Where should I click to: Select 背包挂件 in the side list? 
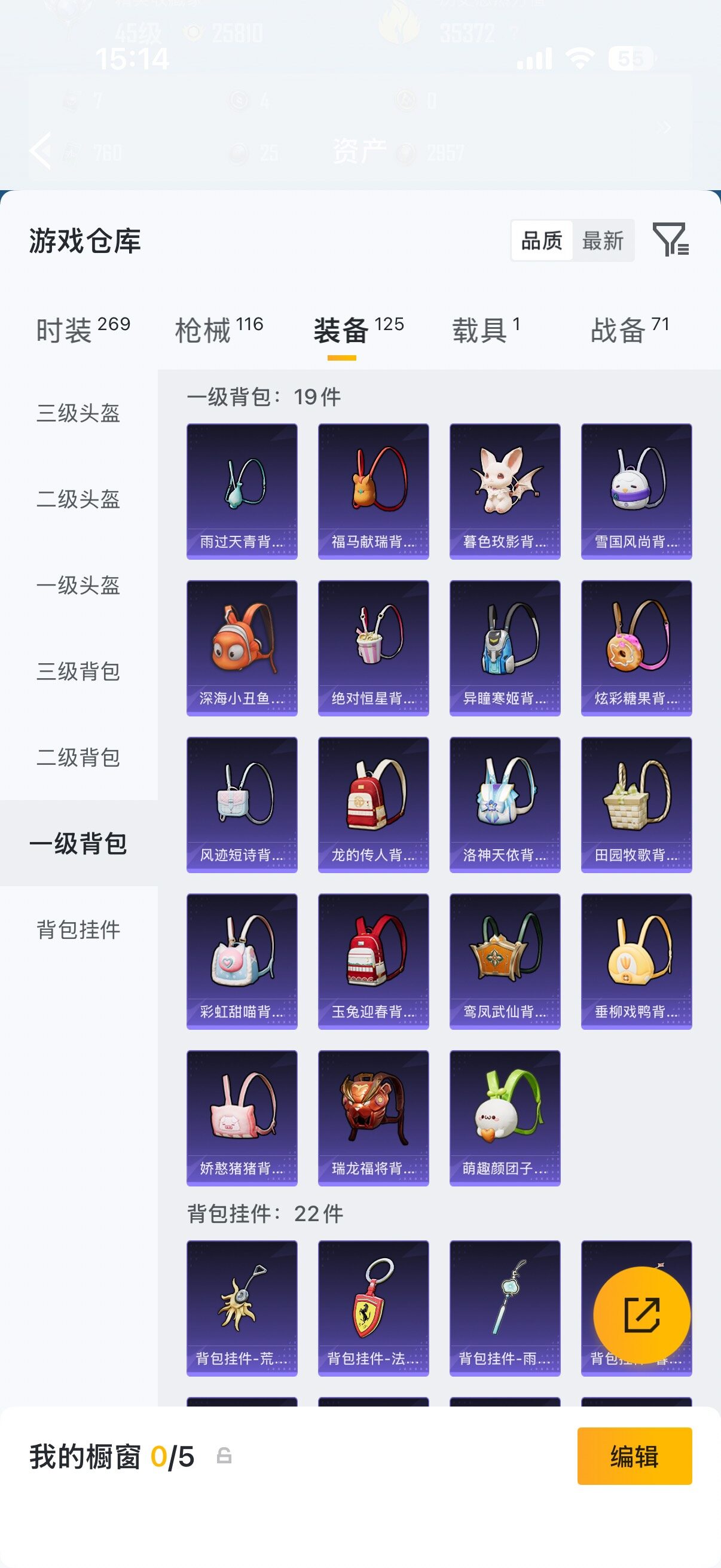pyautogui.click(x=78, y=929)
